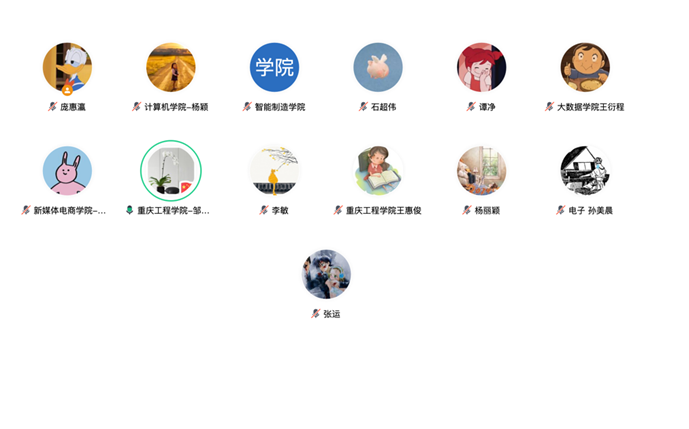Open participant 谭净's tile
The width and height of the screenshot is (689, 429).
tap(481, 68)
